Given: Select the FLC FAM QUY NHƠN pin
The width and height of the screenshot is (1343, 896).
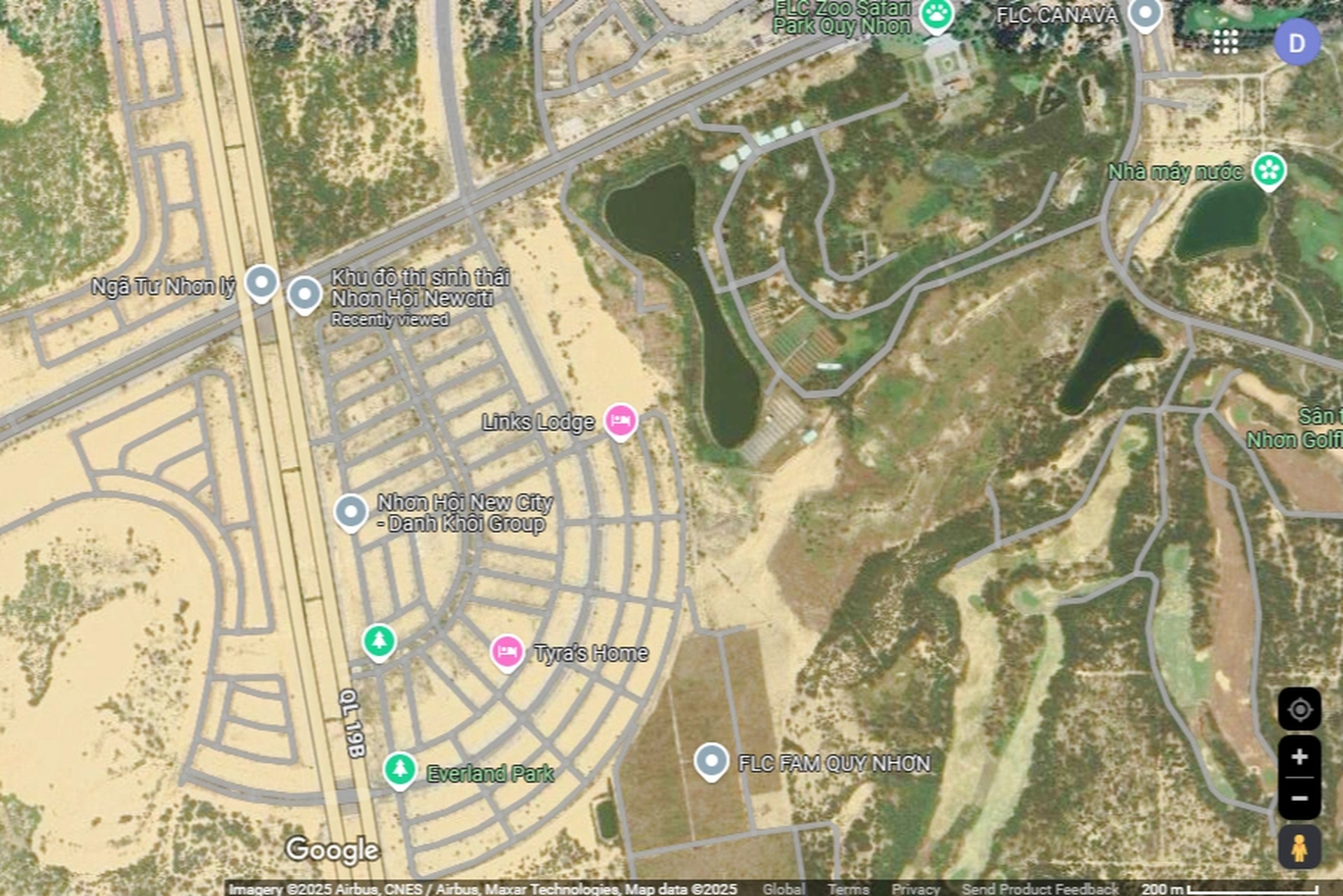Looking at the screenshot, I should tap(711, 761).
